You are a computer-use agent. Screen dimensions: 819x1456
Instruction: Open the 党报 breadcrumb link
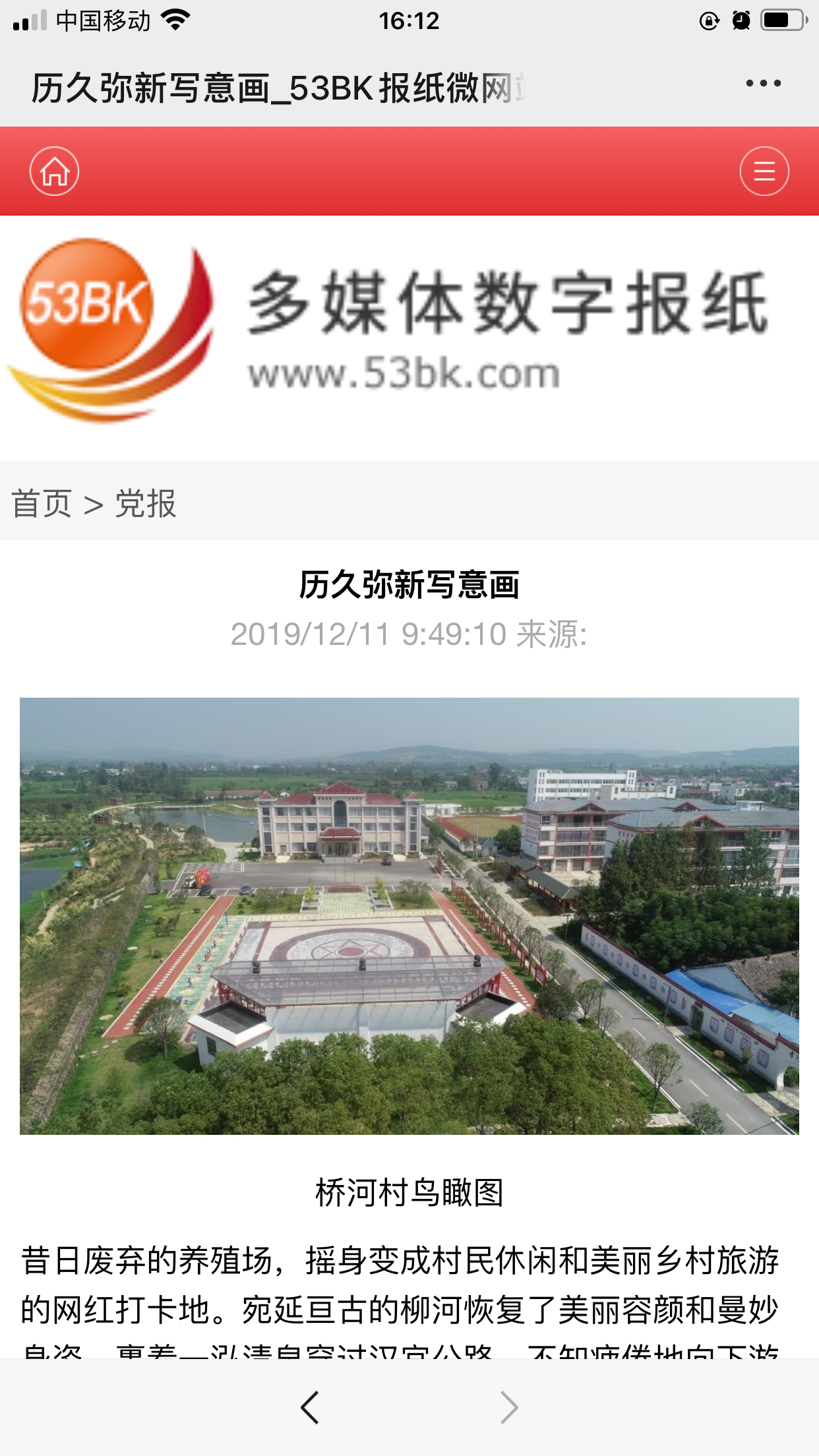pos(146,504)
